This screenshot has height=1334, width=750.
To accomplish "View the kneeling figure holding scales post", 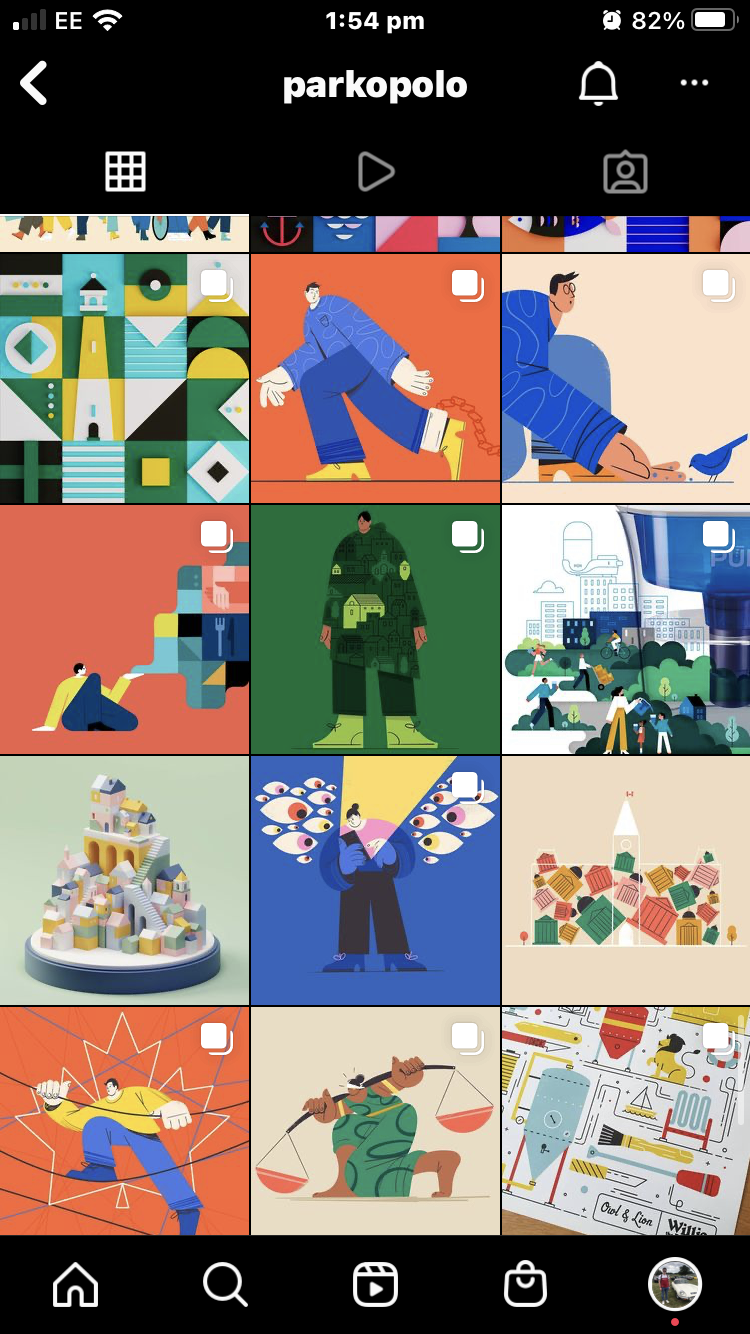I will pyautogui.click(x=375, y=1121).
